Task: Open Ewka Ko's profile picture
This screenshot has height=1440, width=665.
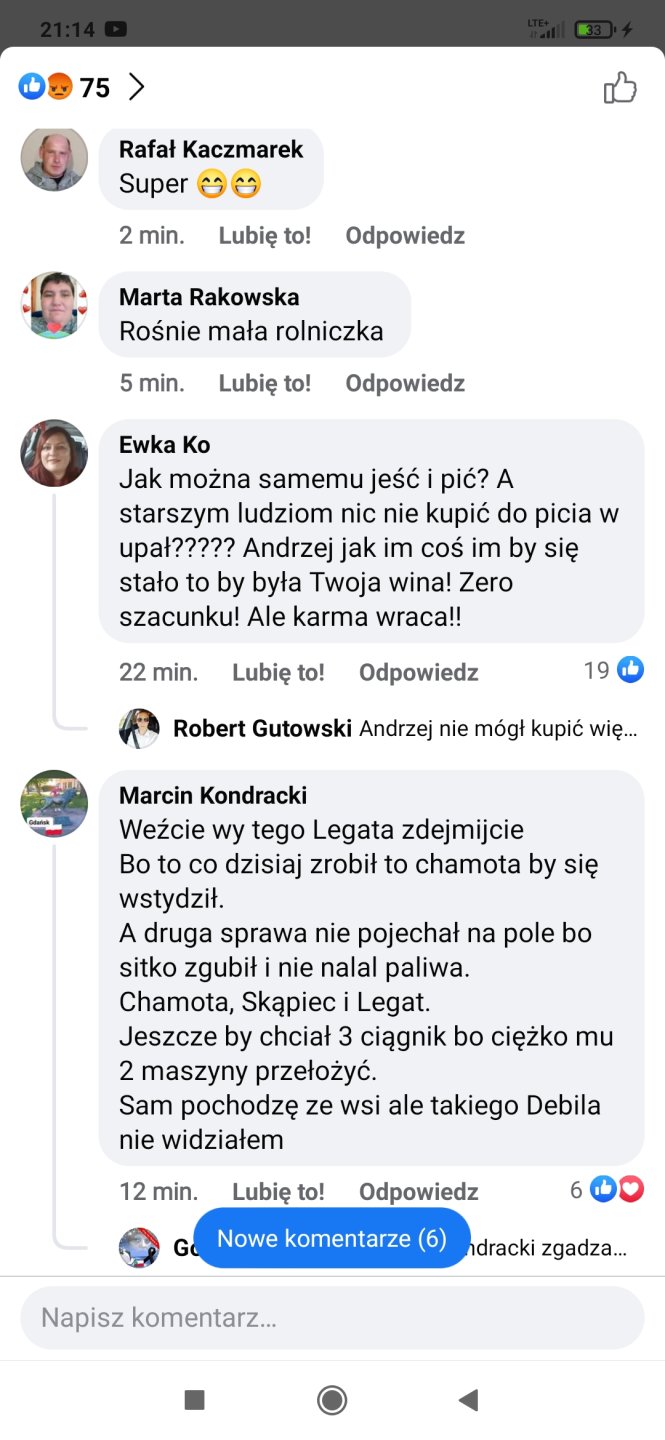Action: (54, 453)
